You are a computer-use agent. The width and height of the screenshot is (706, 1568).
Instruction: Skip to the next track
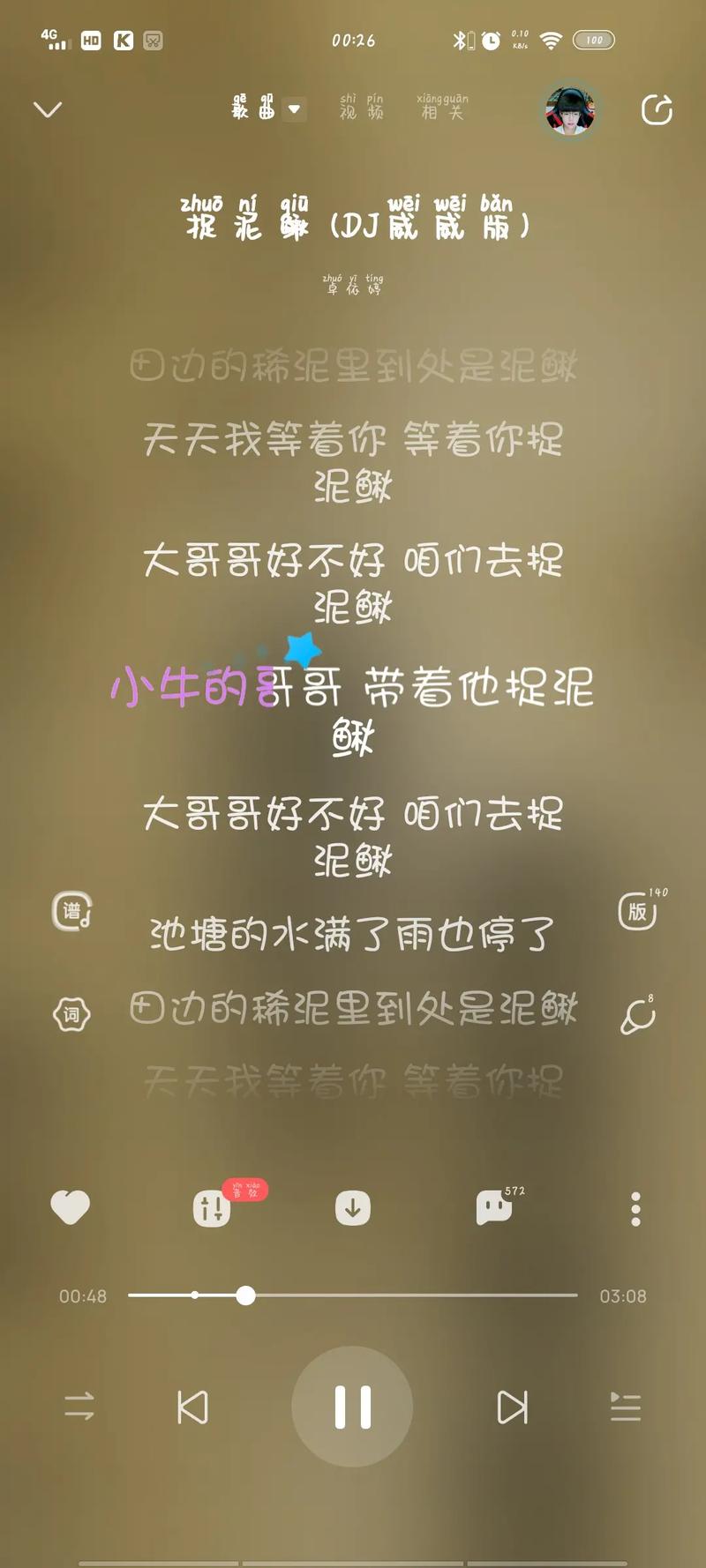tap(512, 1407)
